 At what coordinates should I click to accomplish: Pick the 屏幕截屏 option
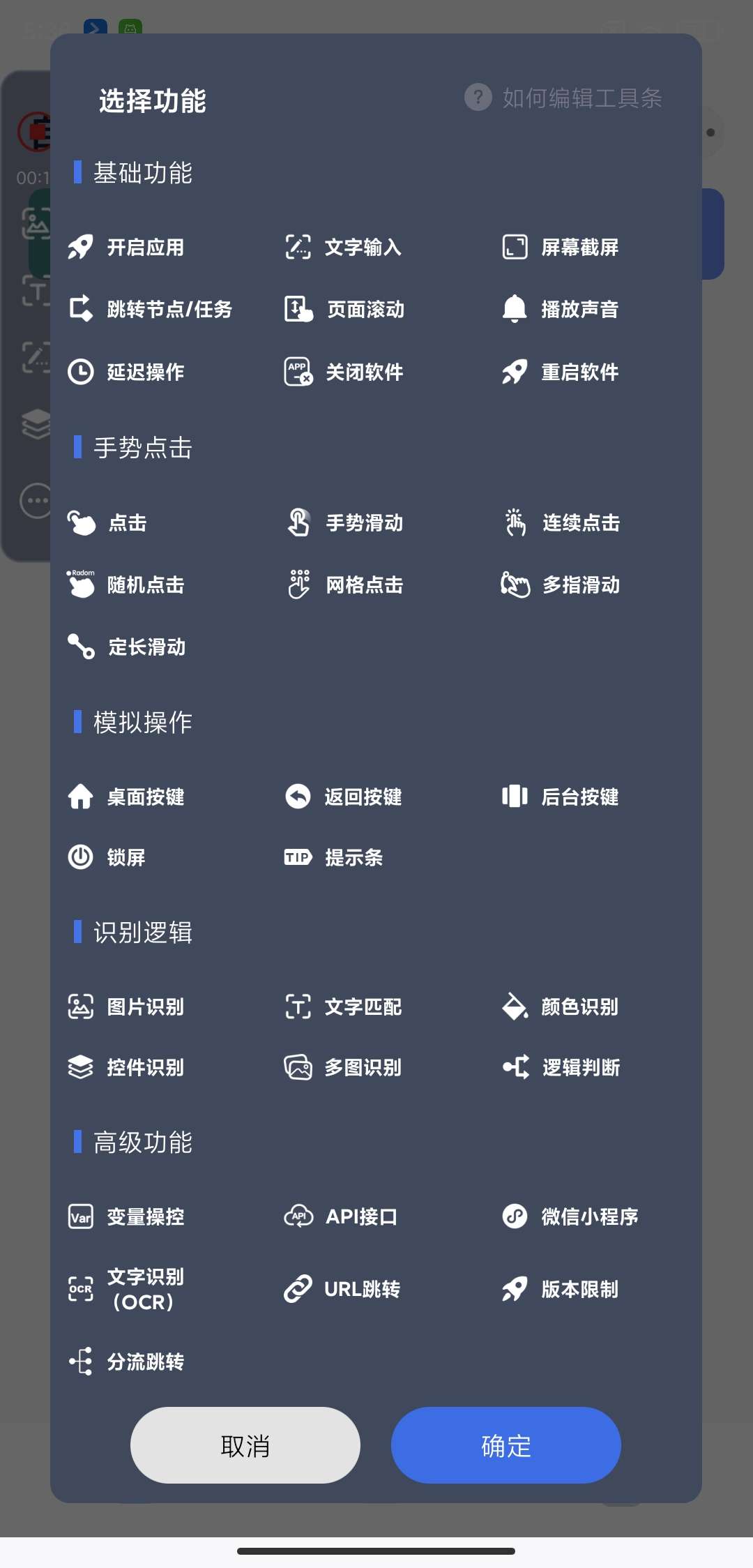(x=561, y=248)
